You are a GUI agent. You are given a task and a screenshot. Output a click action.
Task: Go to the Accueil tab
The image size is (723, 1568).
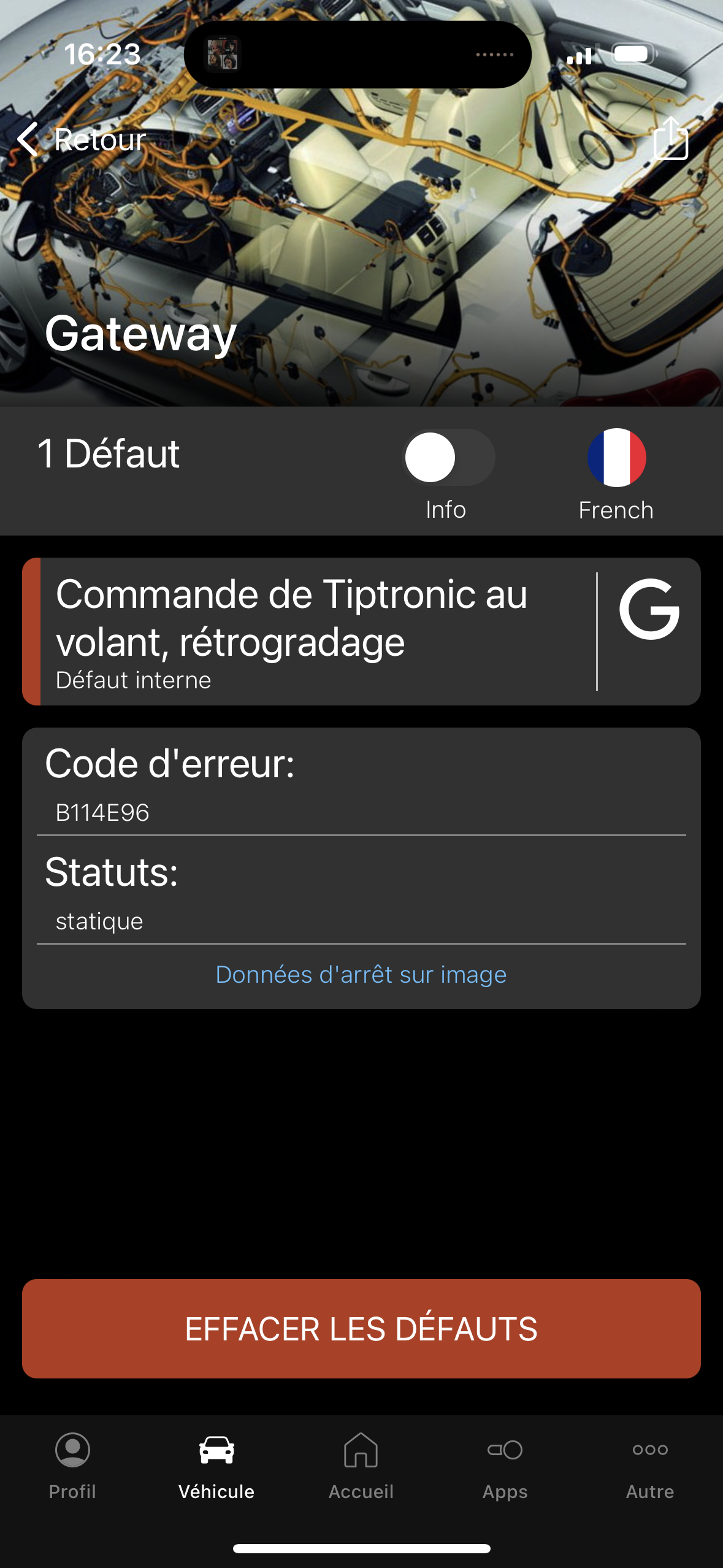pyautogui.click(x=361, y=1465)
